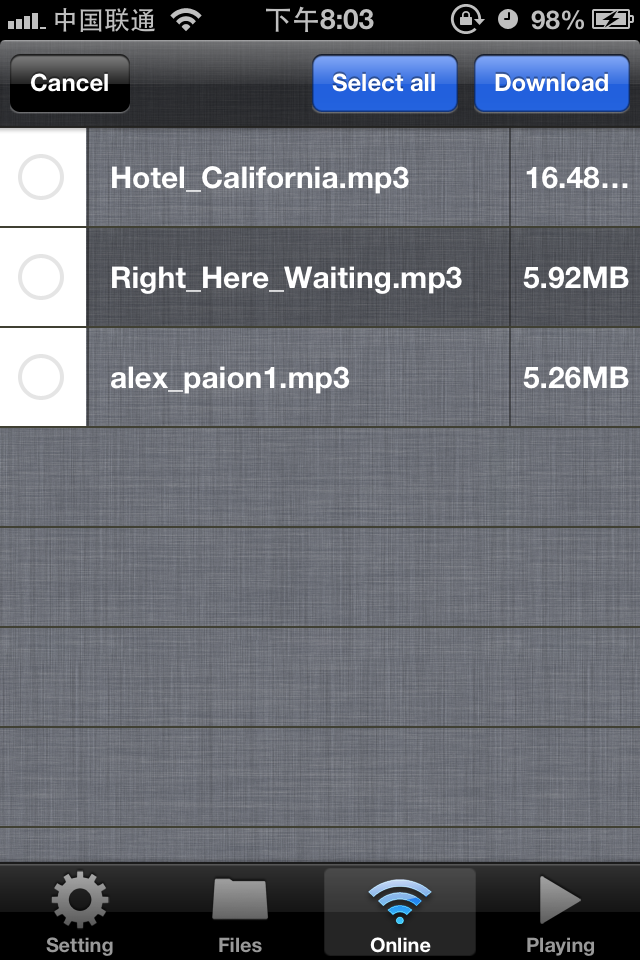This screenshot has height=960, width=640.
Task: Download the selected files
Action: click(551, 83)
